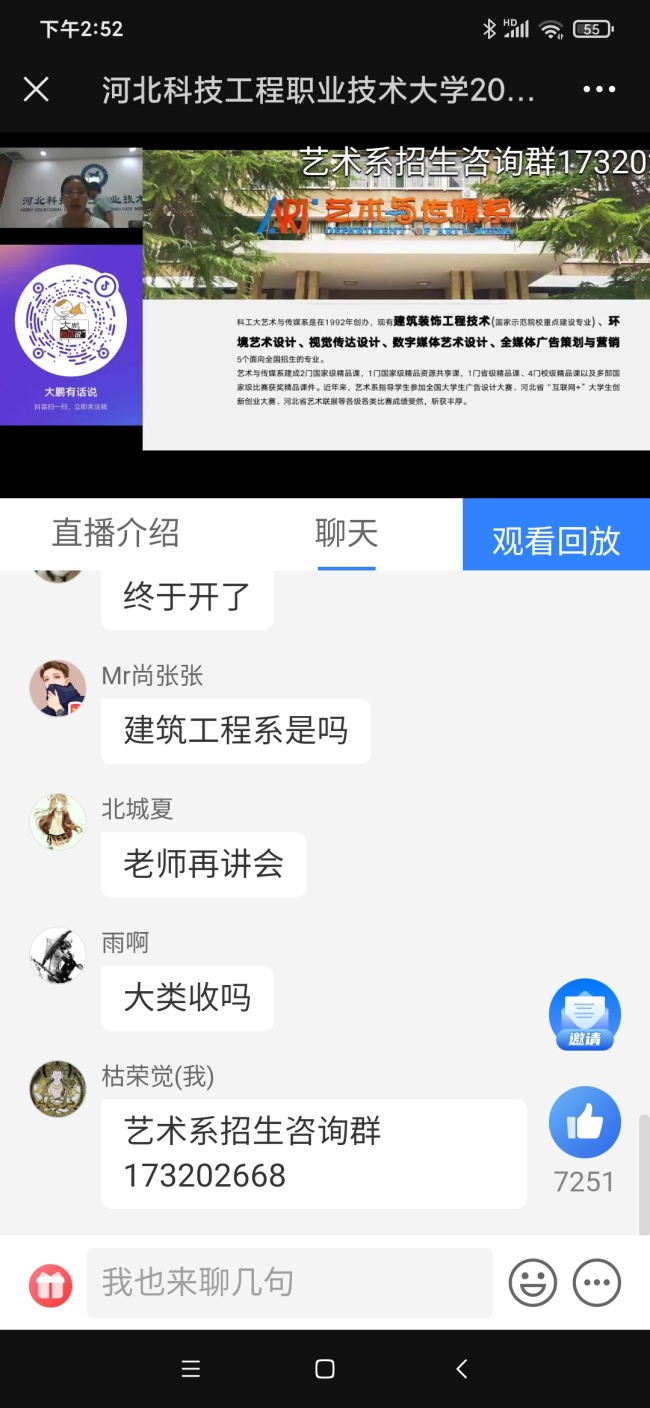650x1408 pixels.
Task: Open more chat options icon
Action: (597, 1283)
